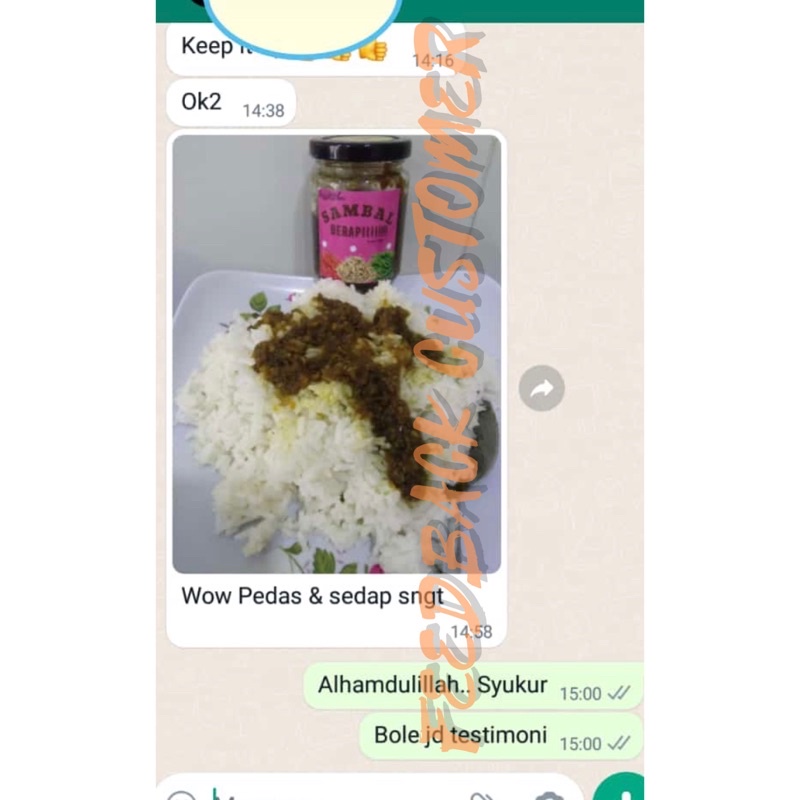Focus the message input field
This screenshot has height=800, width=800.
[368, 788]
